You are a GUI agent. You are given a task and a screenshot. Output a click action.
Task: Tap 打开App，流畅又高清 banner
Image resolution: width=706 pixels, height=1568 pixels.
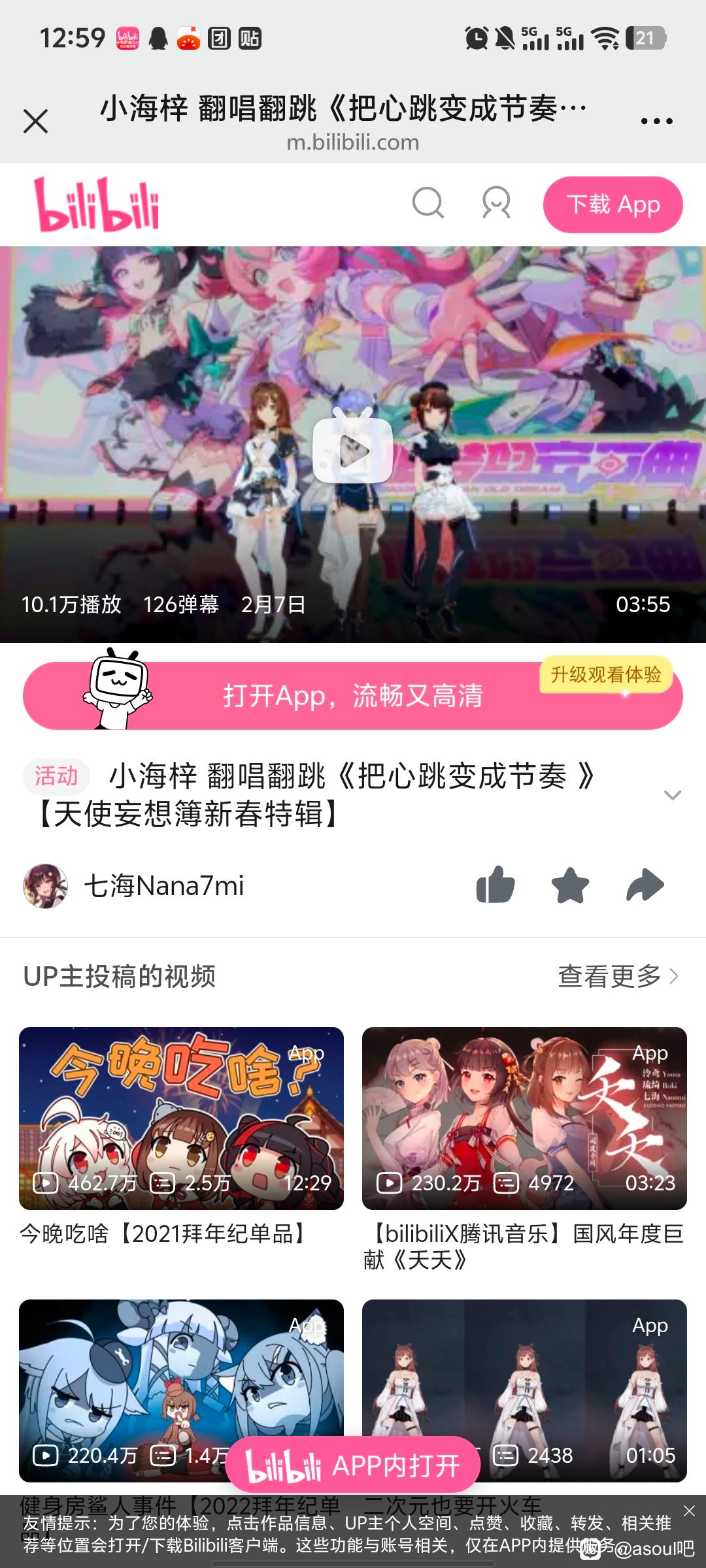(353, 696)
